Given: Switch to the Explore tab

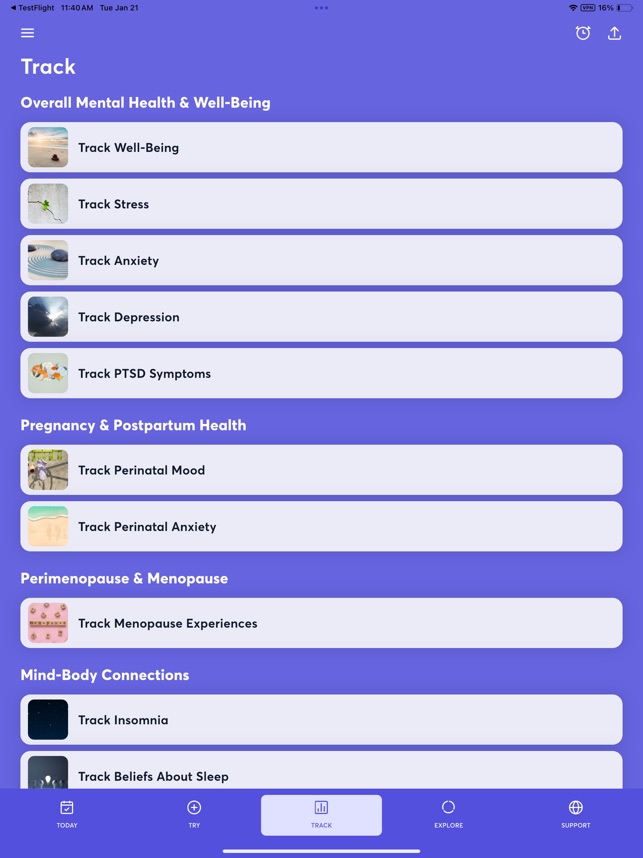Looking at the screenshot, I should tap(448, 814).
